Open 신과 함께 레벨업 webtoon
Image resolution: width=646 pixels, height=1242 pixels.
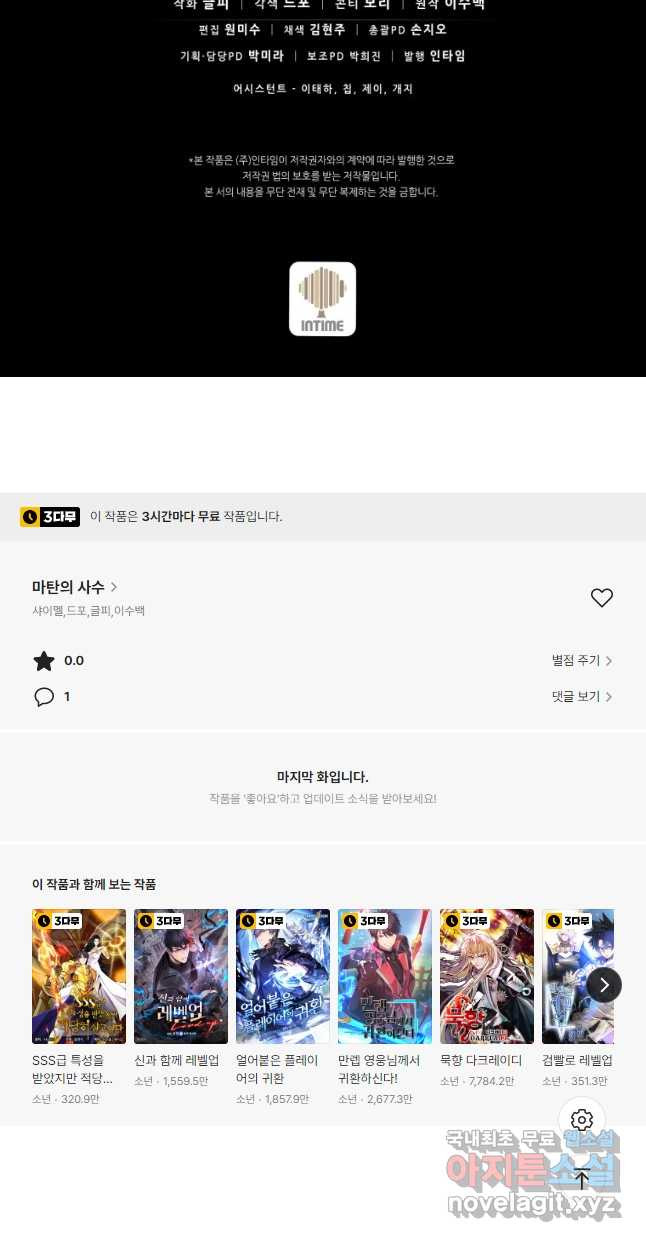[181, 976]
